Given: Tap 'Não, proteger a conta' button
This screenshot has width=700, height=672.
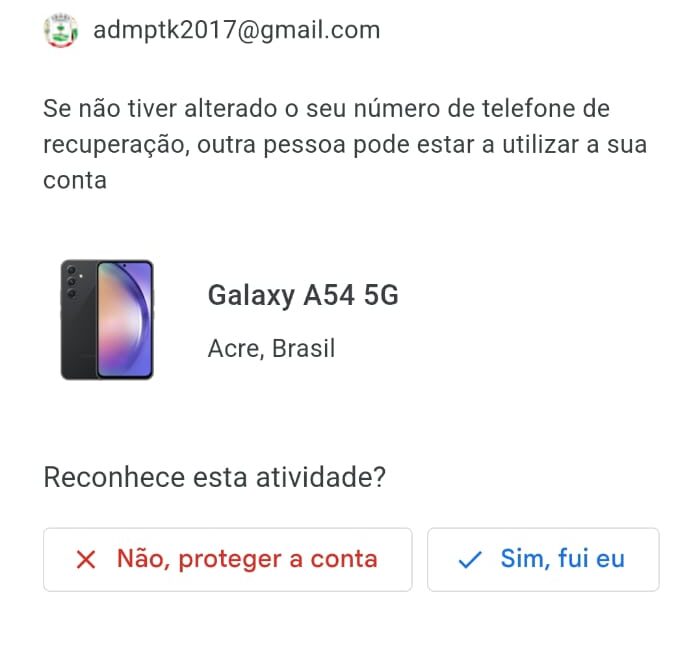Looking at the screenshot, I should [227, 559].
